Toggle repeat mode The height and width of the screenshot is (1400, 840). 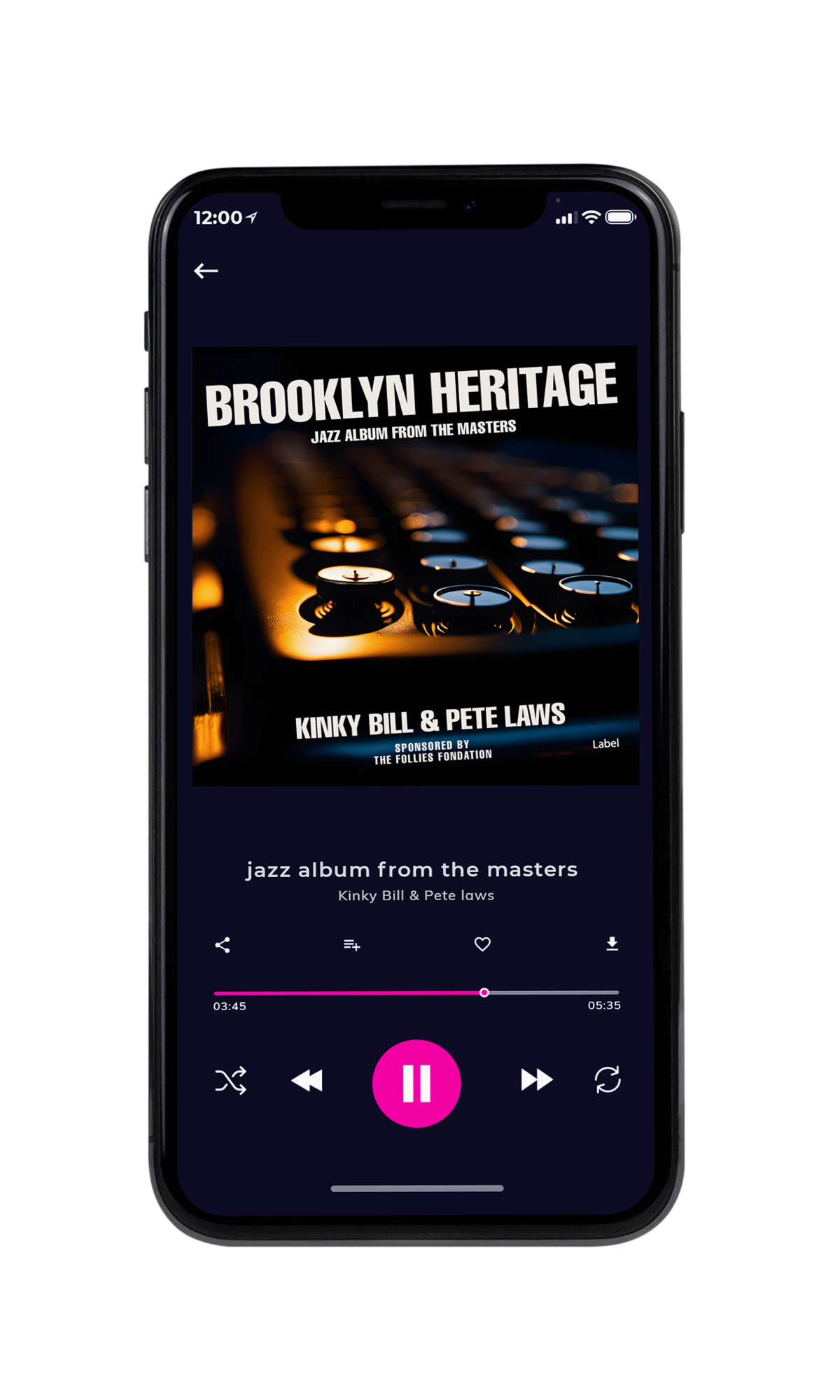pos(608,1079)
